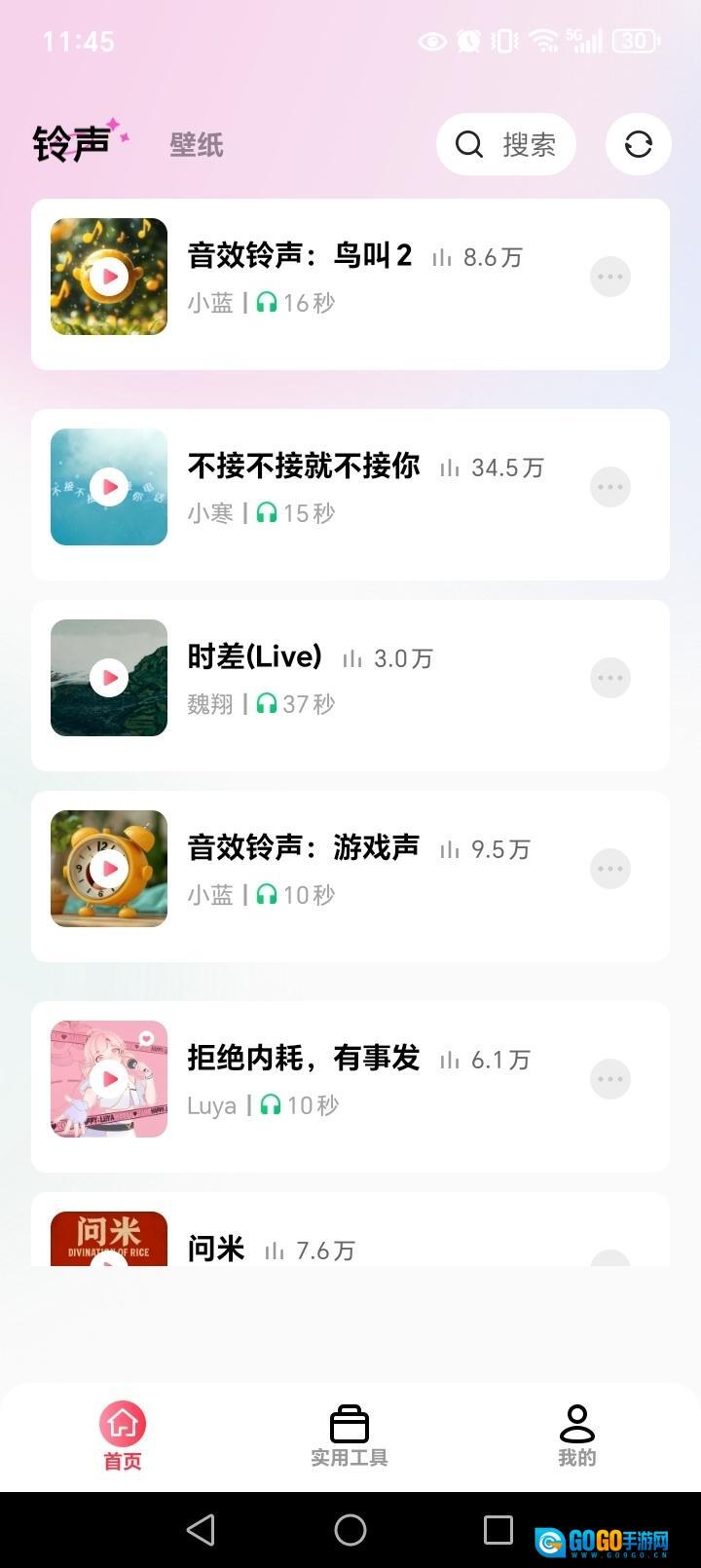Viewport: 701px width, 1568px height.
Task: Select the 铃声 tab
Action: [72, 145]
